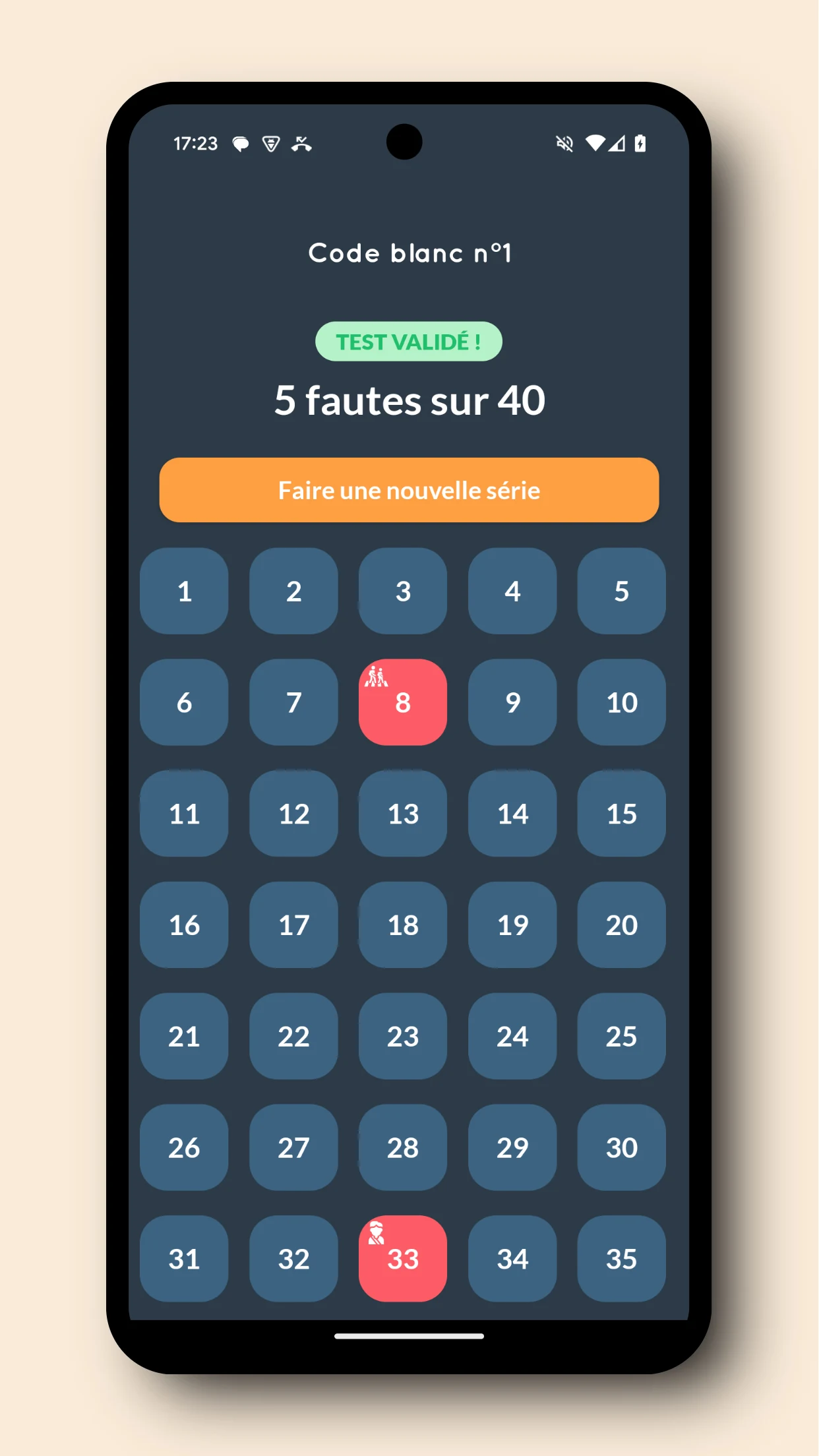Open question 19
819x1456 pixels.
(512, 925)
